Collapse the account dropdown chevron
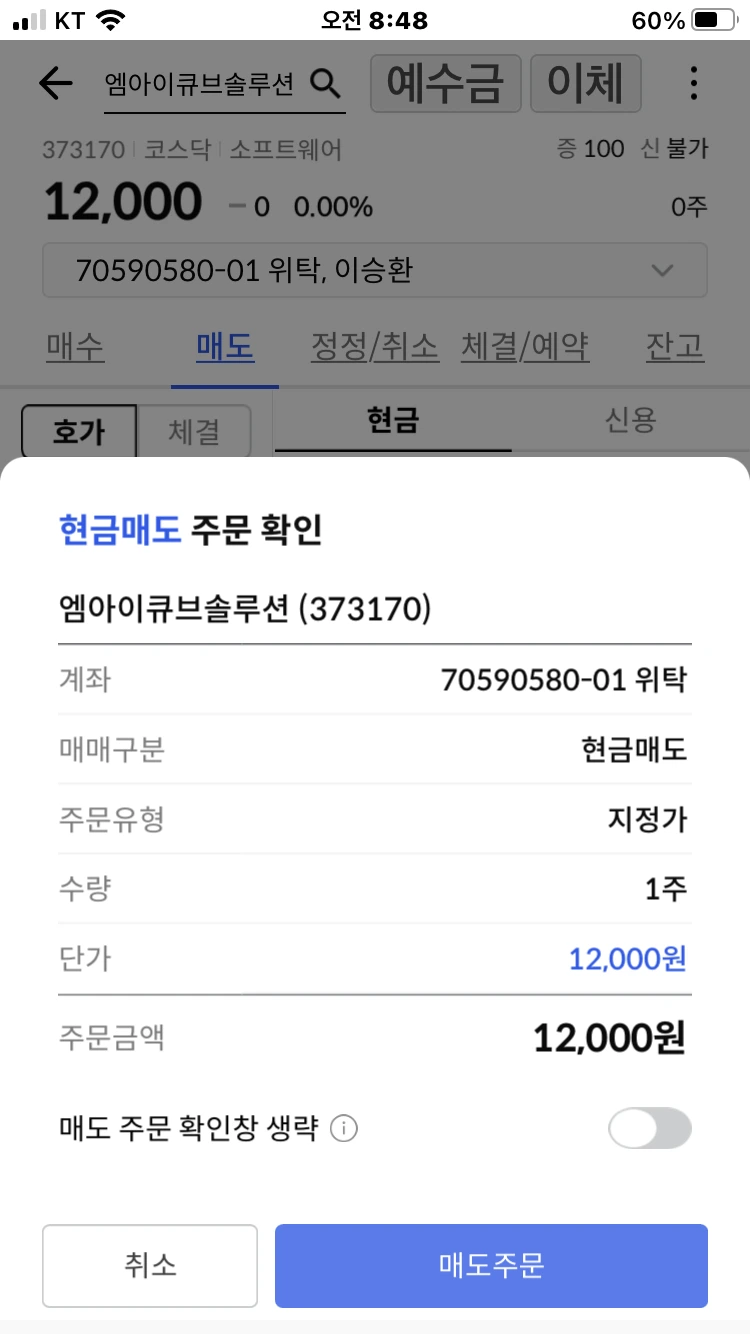This screenshot has width=750, height=1334. pyautogui.click(x=660, y=270)
